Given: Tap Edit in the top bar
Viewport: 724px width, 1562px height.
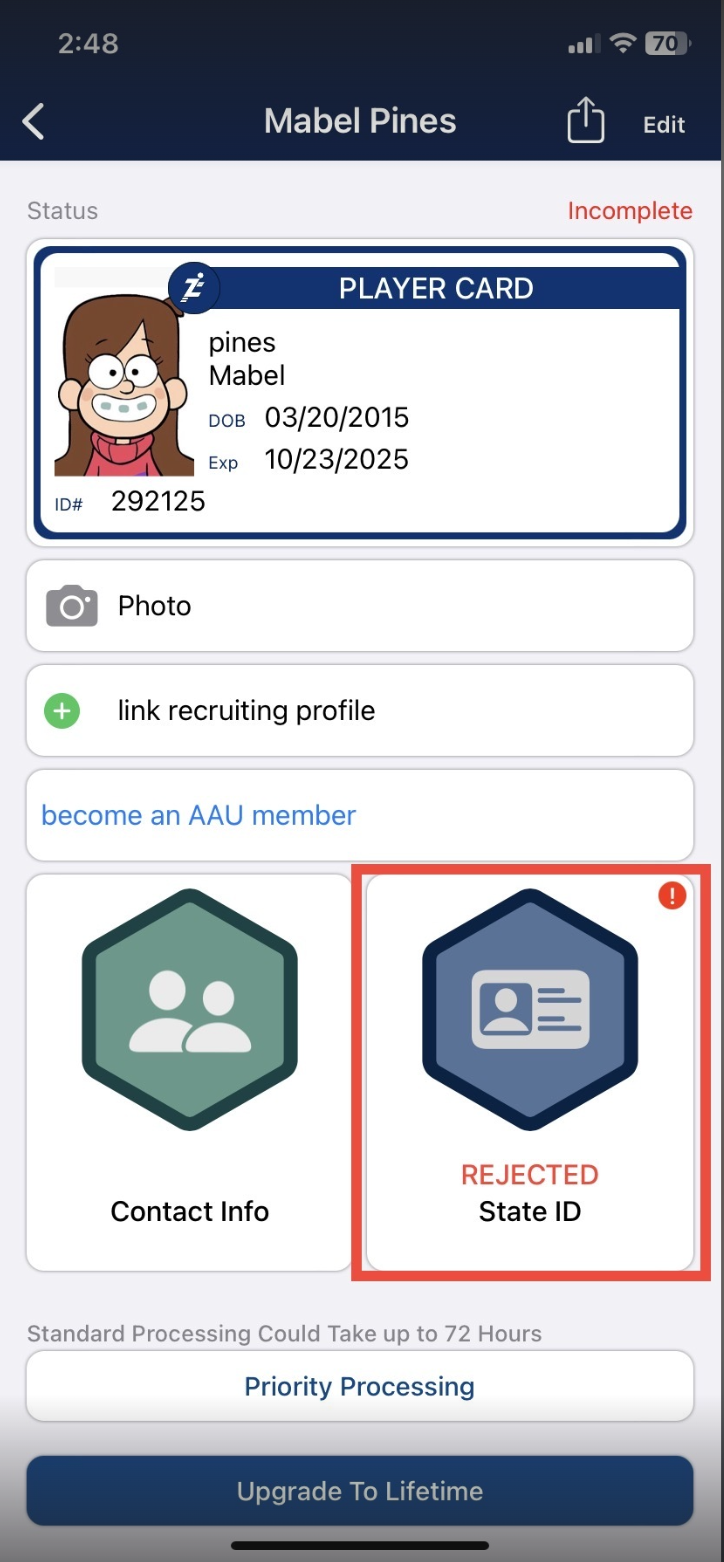Looking at the screenshot, I should 664,124.
